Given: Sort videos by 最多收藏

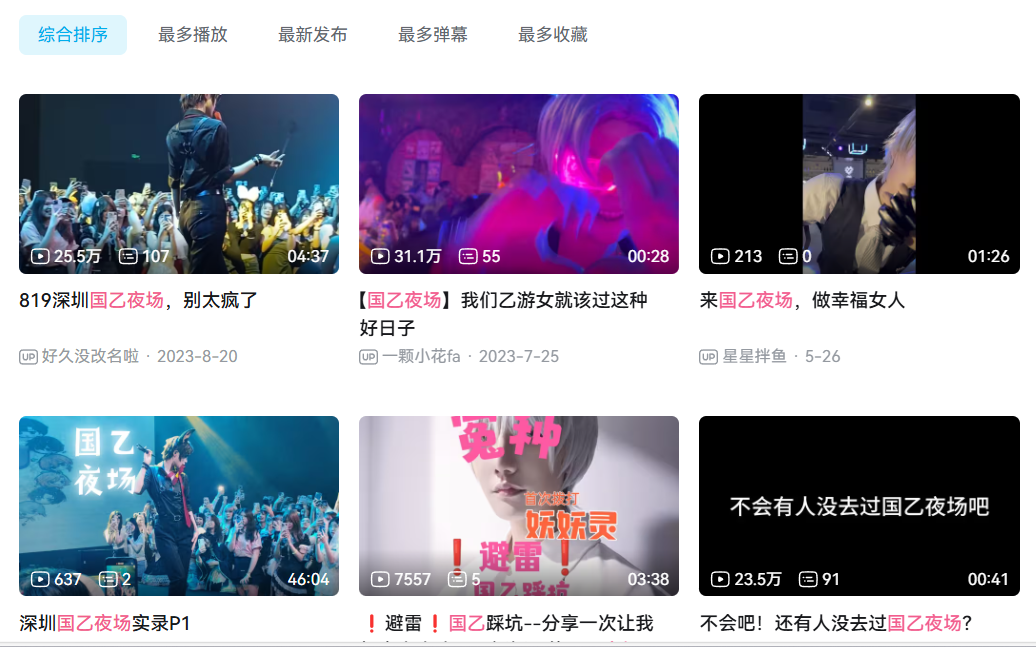Looking at the screenshot, I should 553,35.
